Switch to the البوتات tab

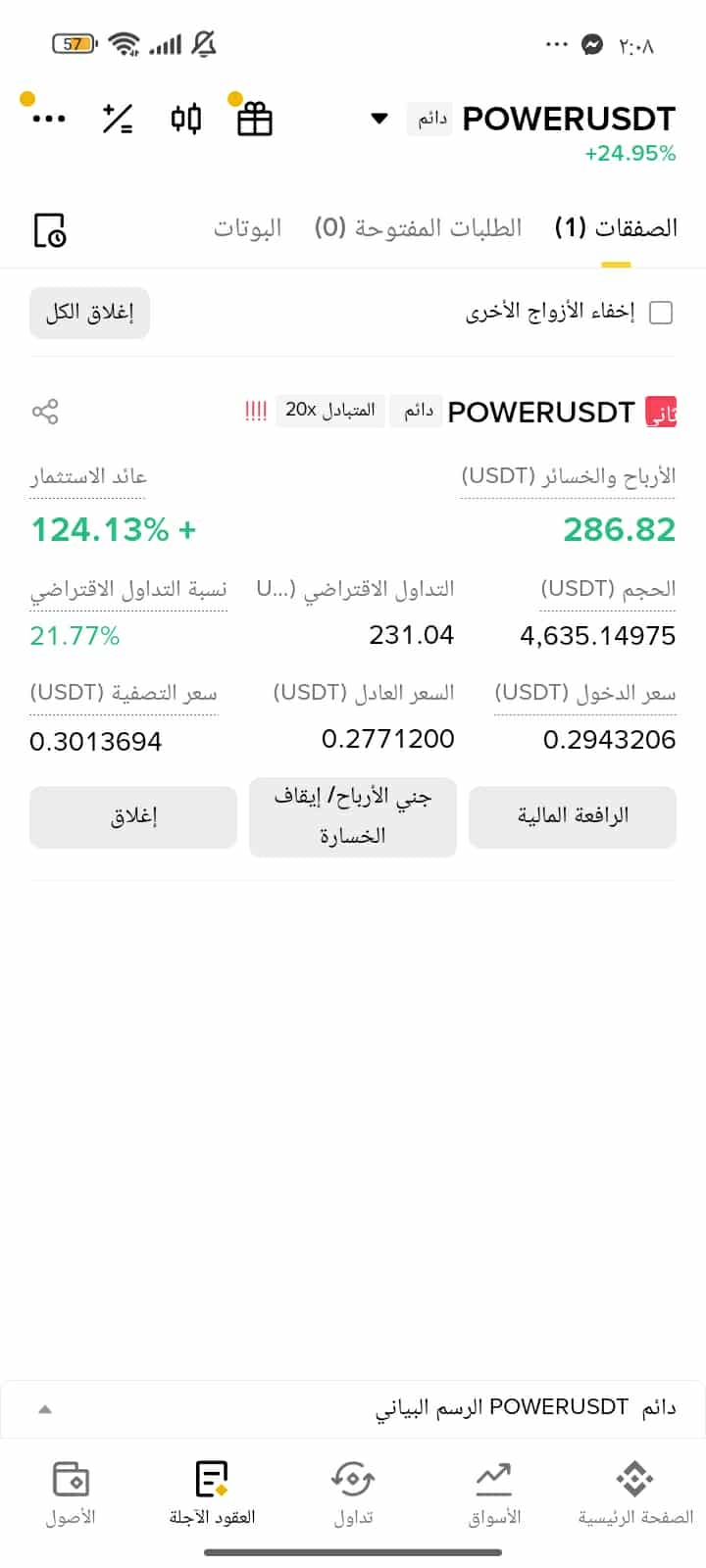[x=248, y=228]
